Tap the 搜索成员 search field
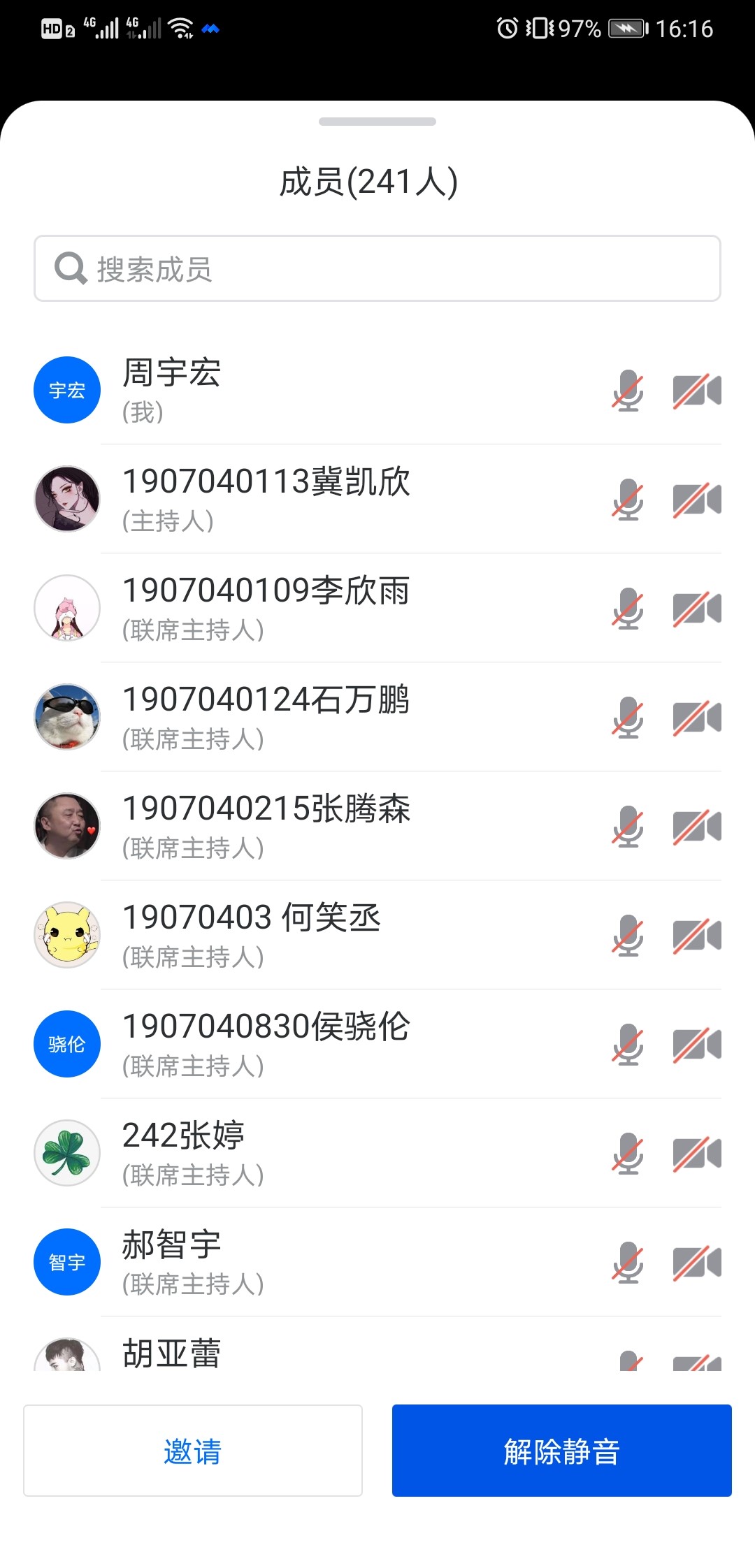The height and width of the screenshot is (1568, 755). click(x=377, y=269)
